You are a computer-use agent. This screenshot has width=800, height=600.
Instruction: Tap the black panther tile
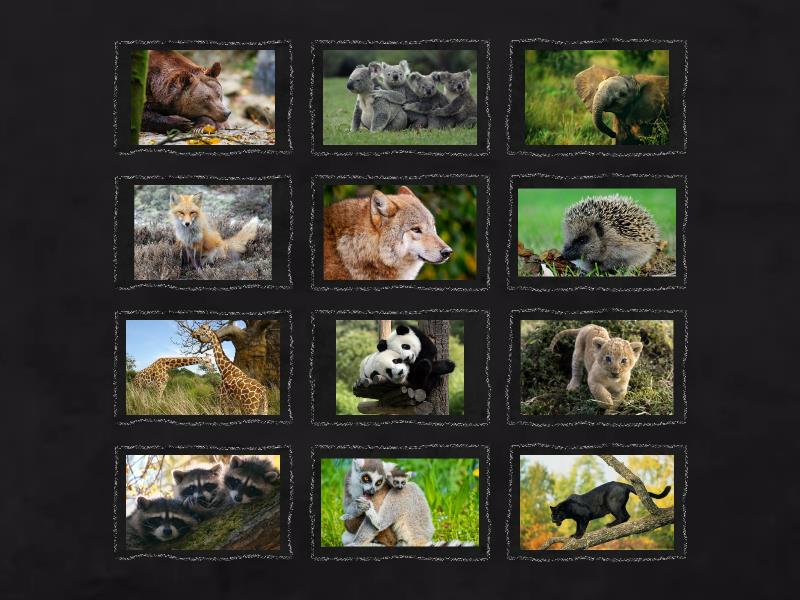click(x=597, y=502)
